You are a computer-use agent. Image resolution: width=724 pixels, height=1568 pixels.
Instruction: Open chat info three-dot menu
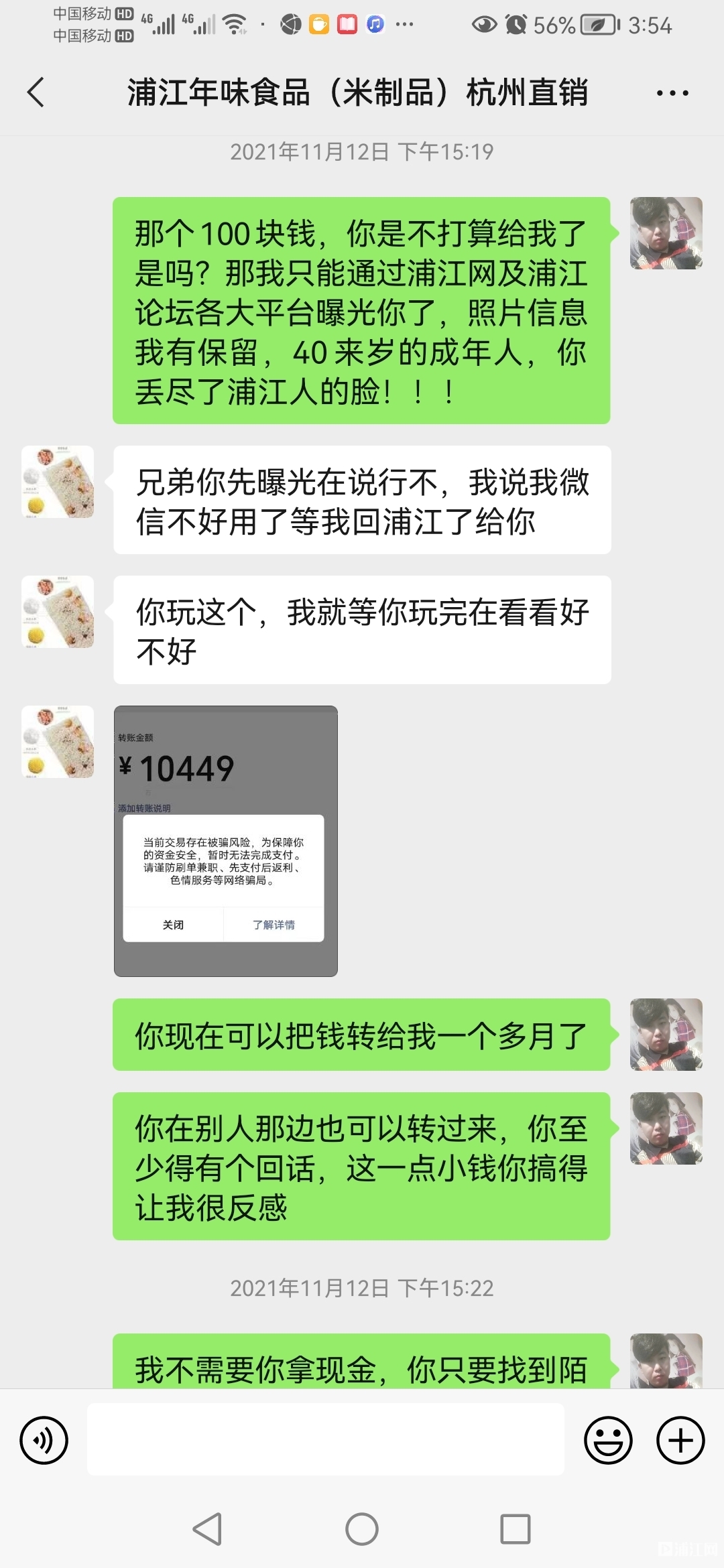click(x=672, y=93)
